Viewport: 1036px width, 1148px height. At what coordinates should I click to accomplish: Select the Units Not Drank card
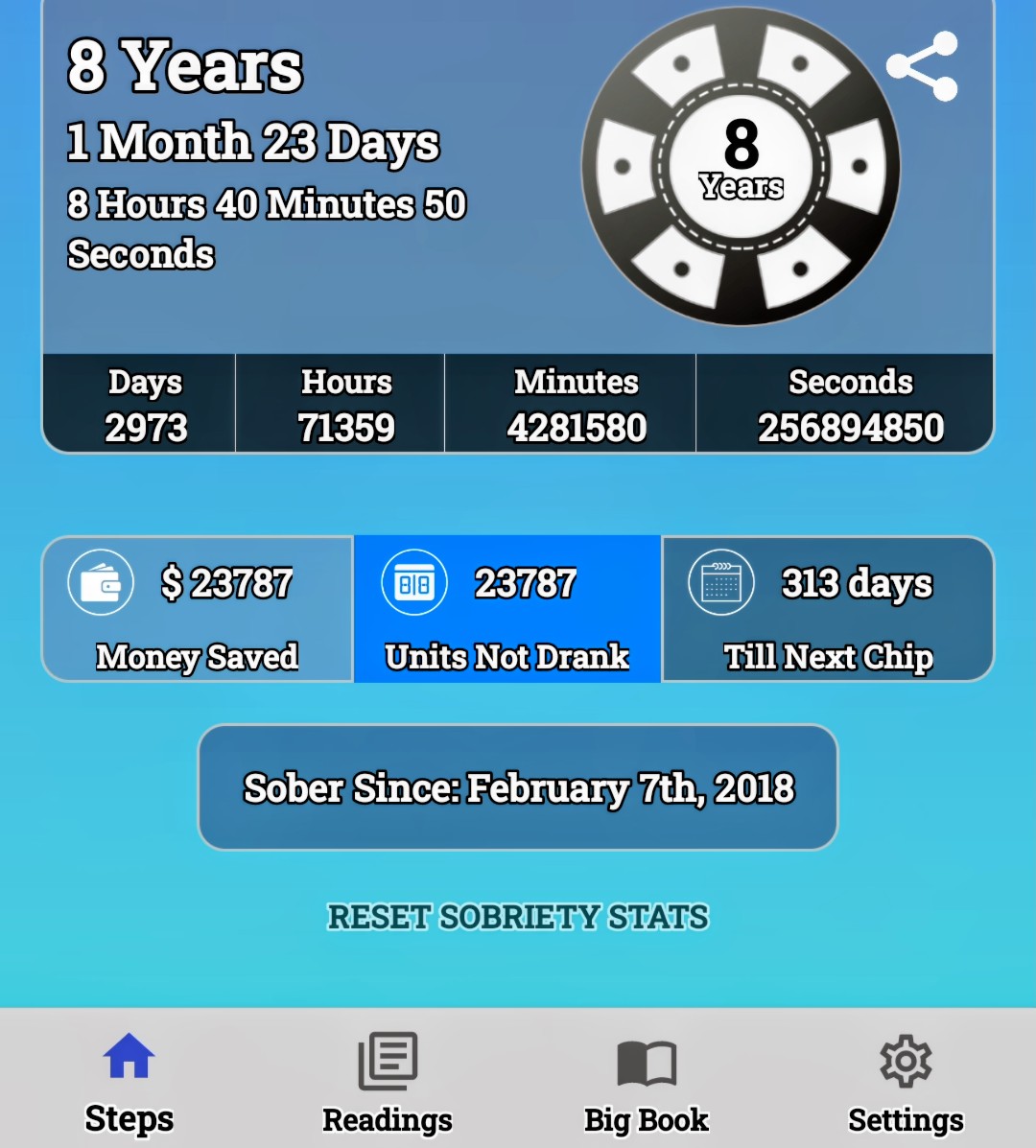507,610
